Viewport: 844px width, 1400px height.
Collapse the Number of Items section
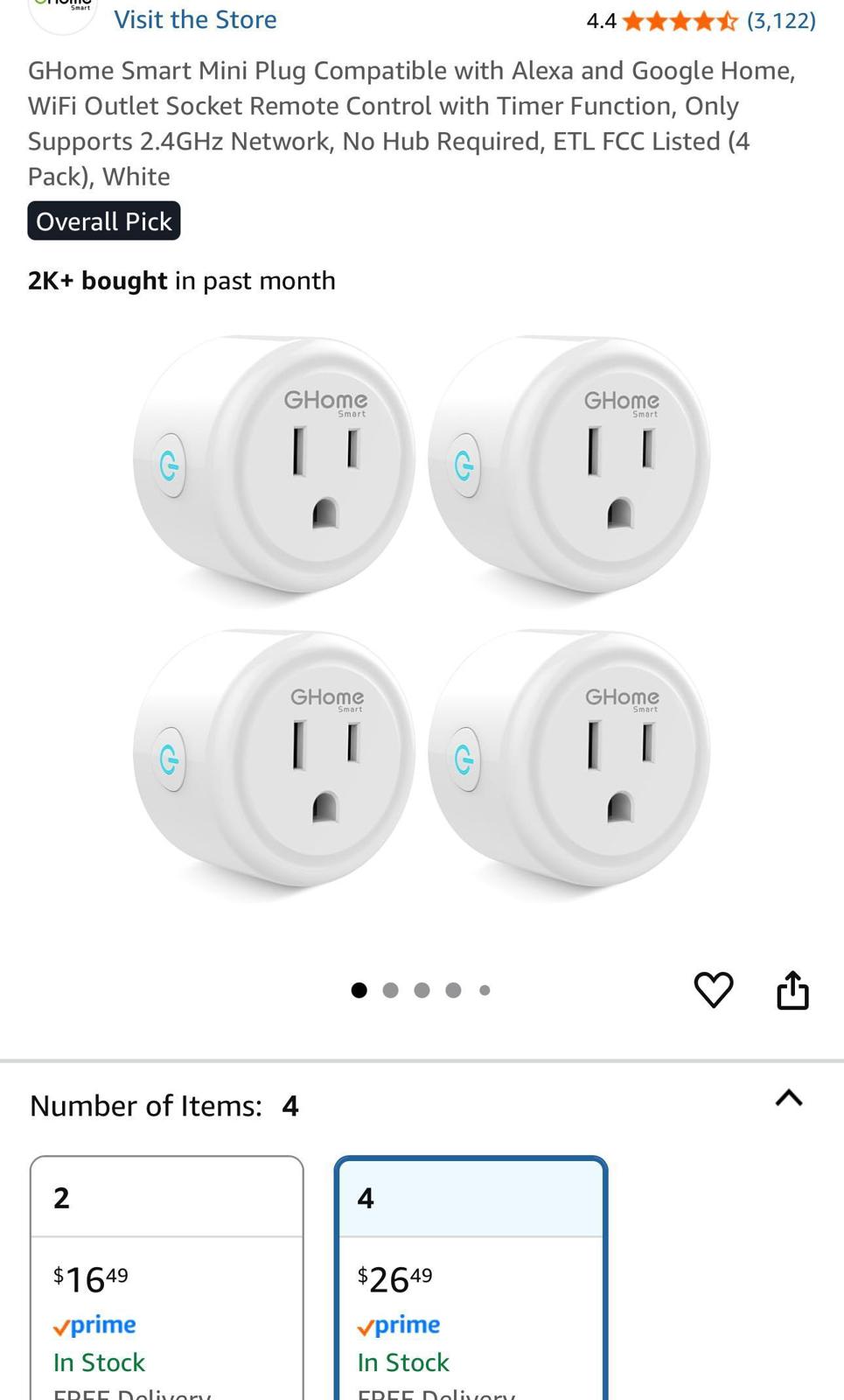click(x=788, y=1098)
